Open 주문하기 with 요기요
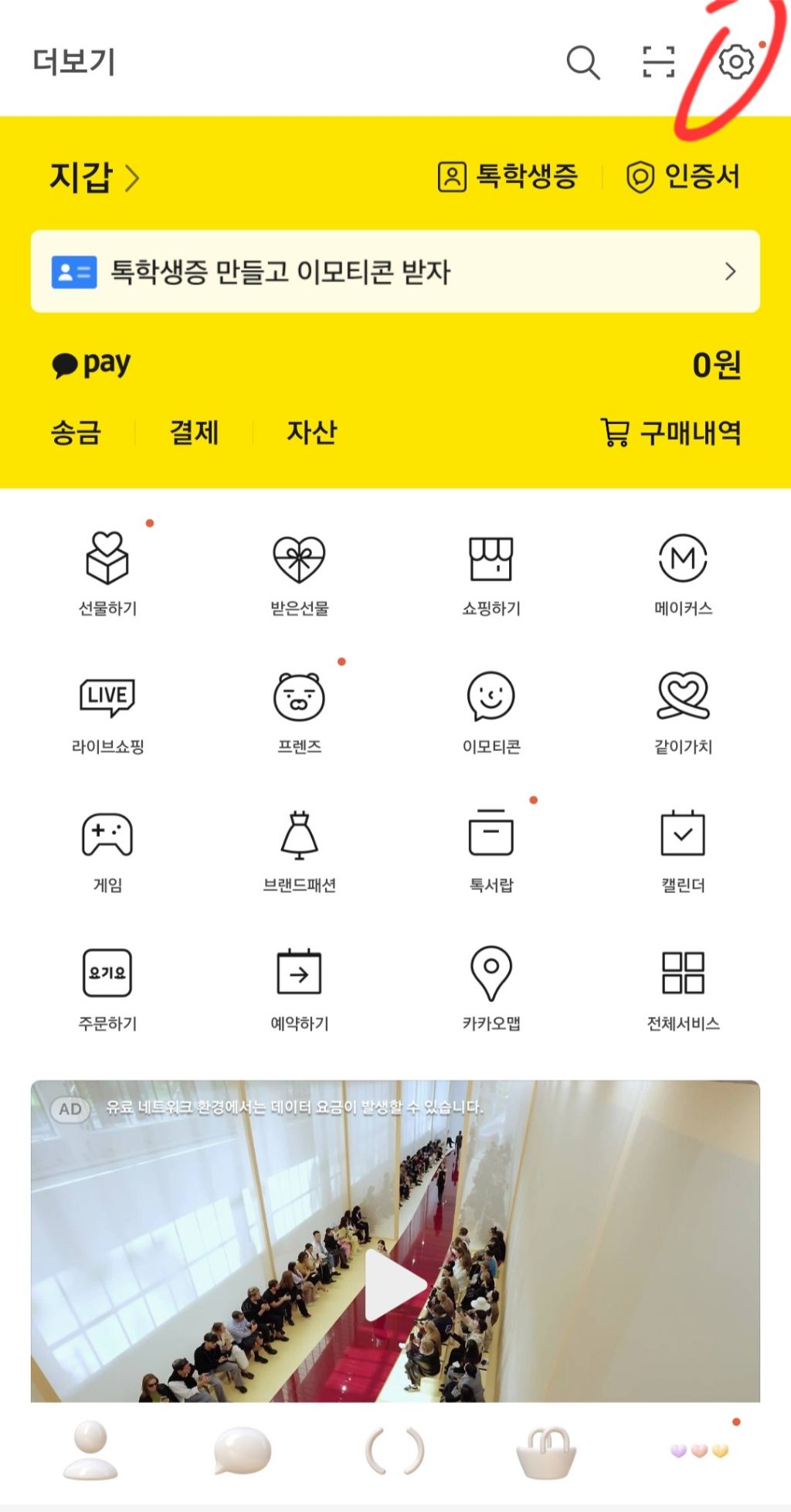This screenshot has width=791, height=1512. 107,986
